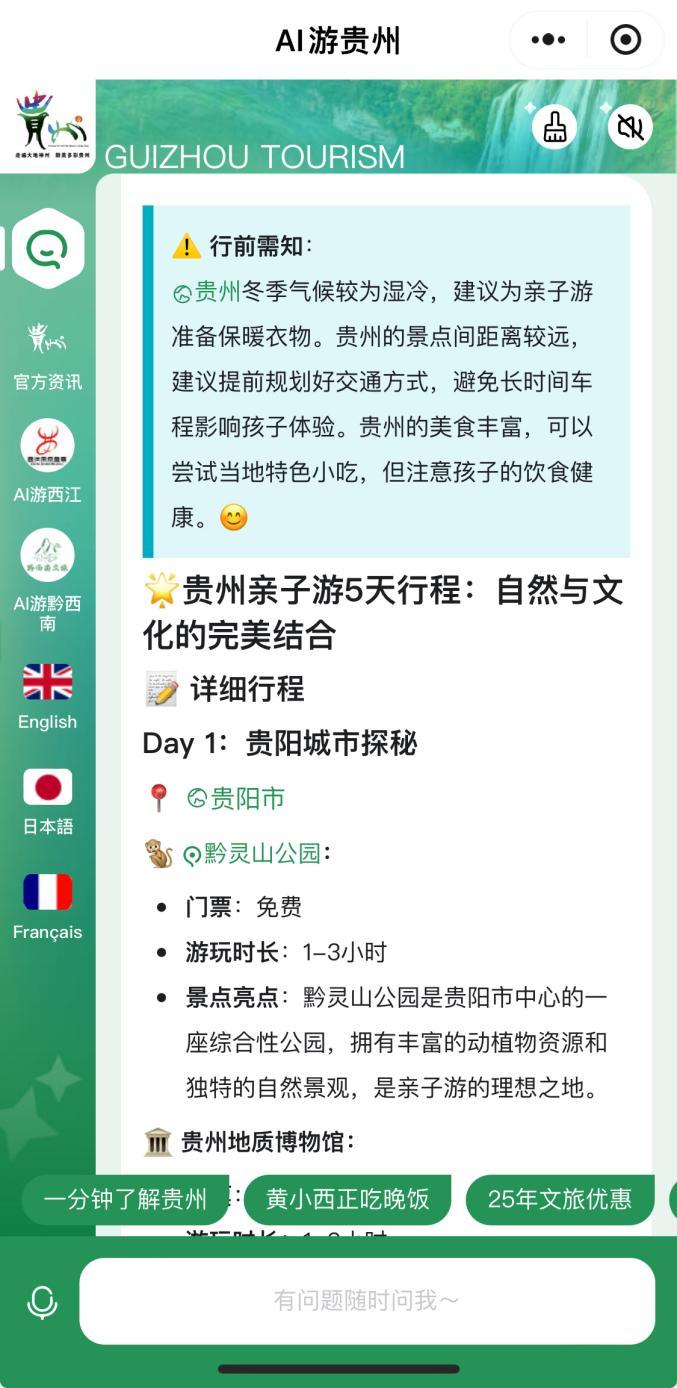The height and width of the screenshot is (1388, 677).
Task: Focus the 有问题随时问我 input field
Action: (x=367, y=1300)
